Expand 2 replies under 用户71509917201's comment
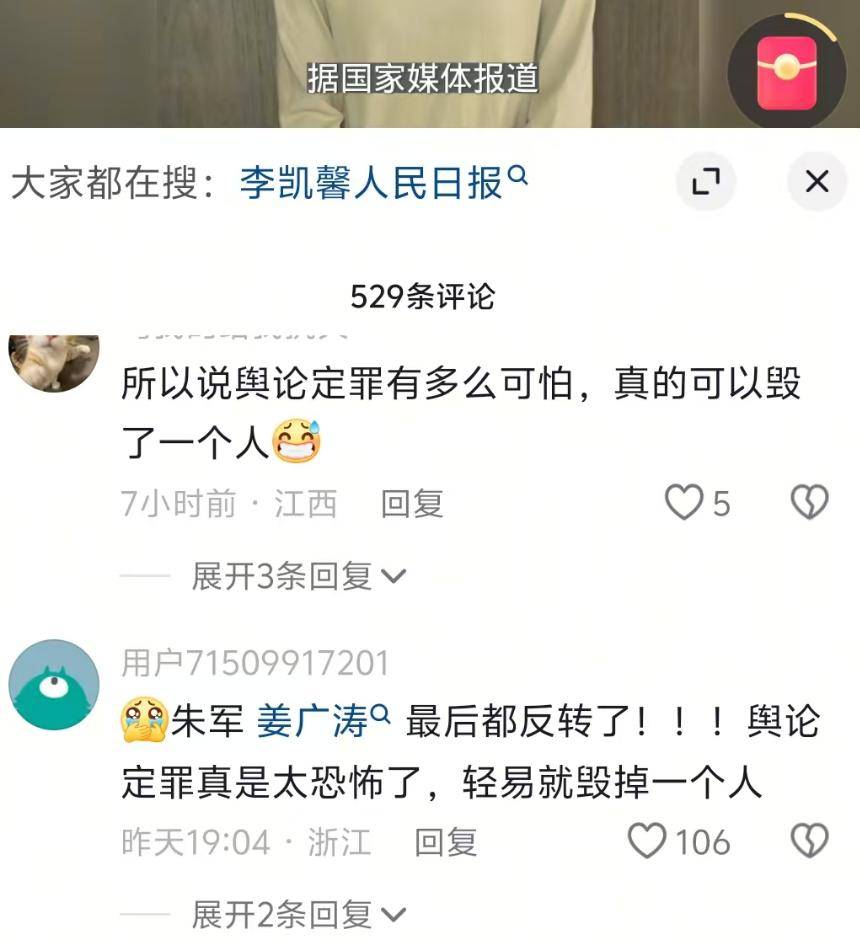The width and height of the screenshot is (860, 942). [298, 914]
